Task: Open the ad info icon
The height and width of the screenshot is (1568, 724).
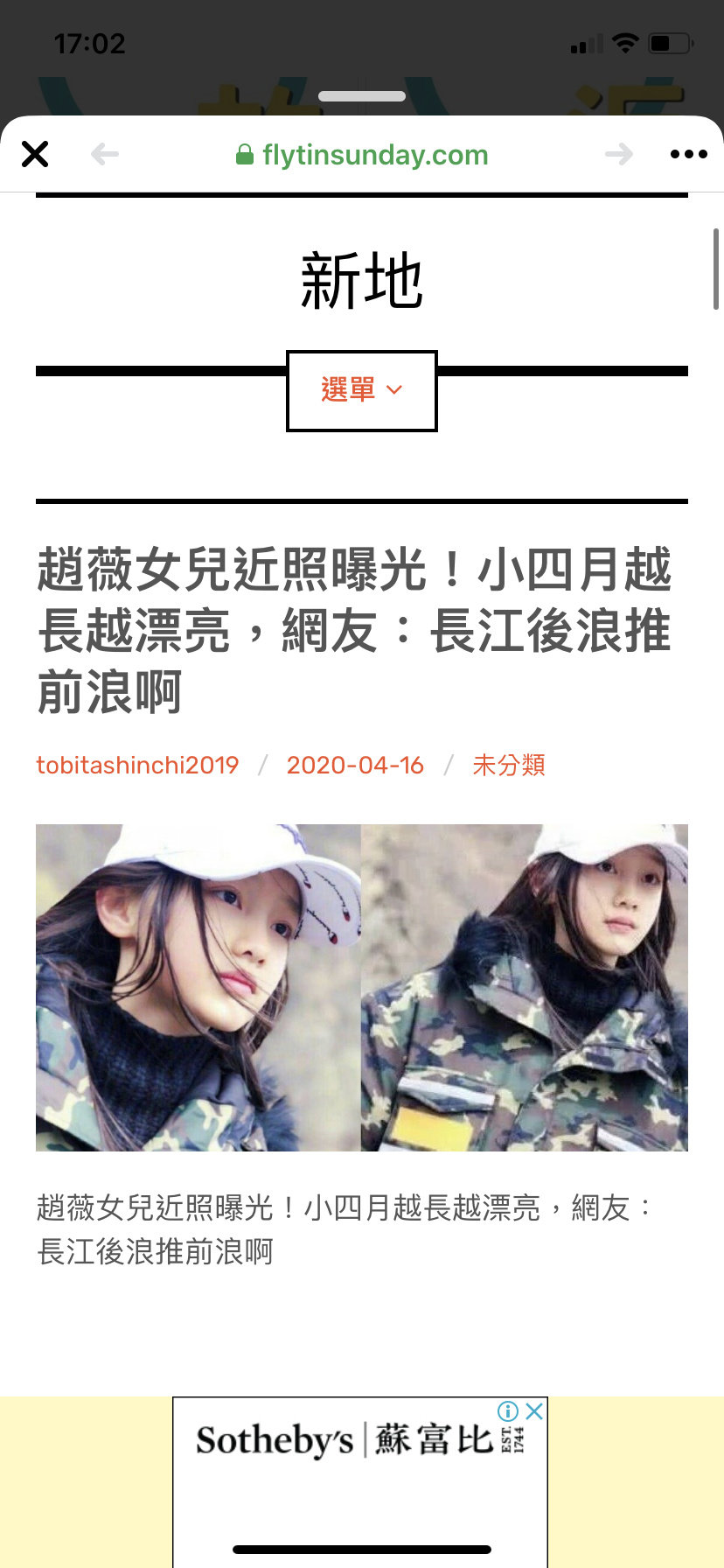Action: pos(508,1410)
